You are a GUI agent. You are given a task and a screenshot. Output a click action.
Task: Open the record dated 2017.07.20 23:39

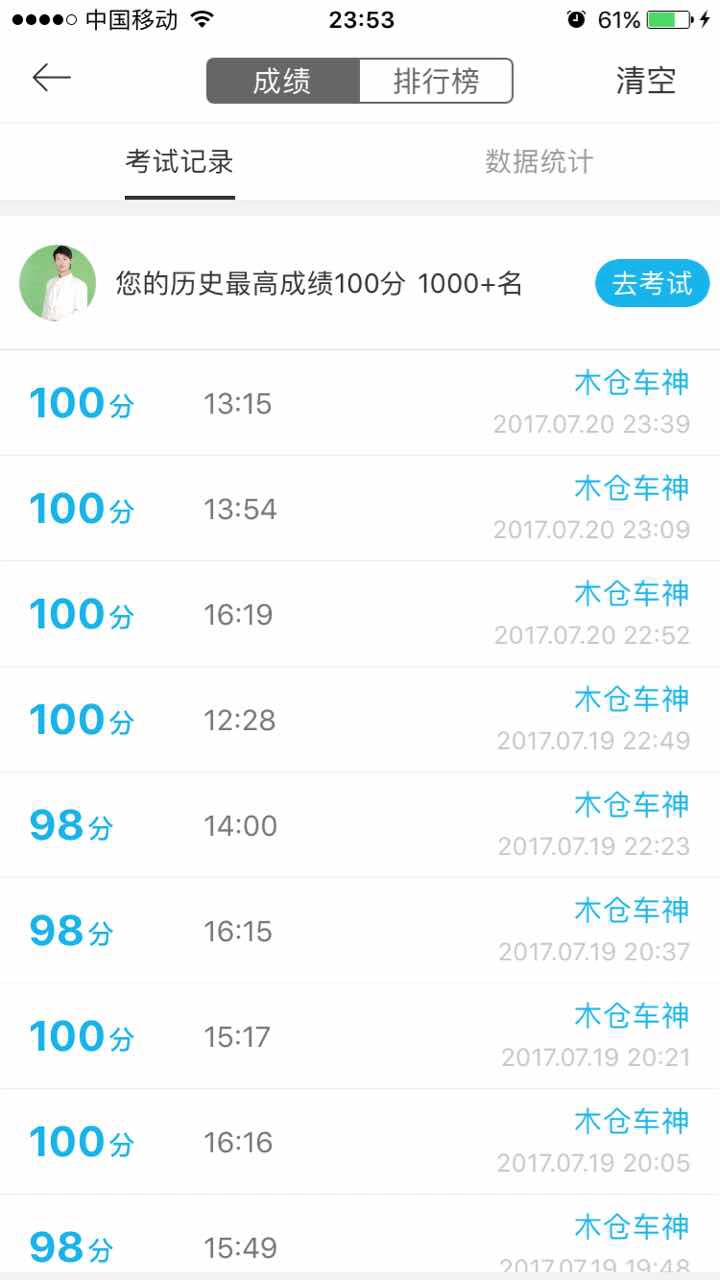point(360,403)
